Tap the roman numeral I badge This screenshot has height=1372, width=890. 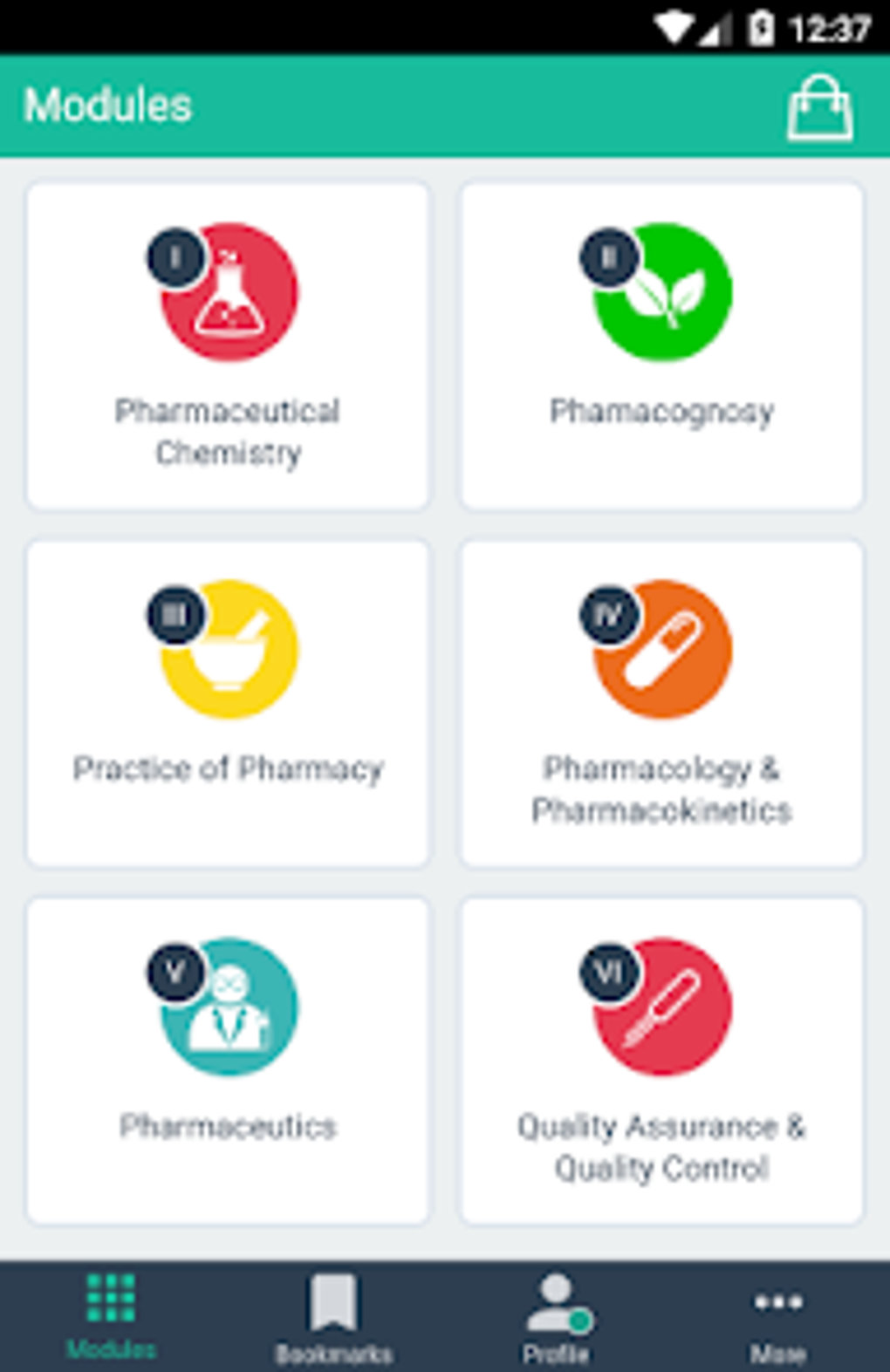coord(174,256)
